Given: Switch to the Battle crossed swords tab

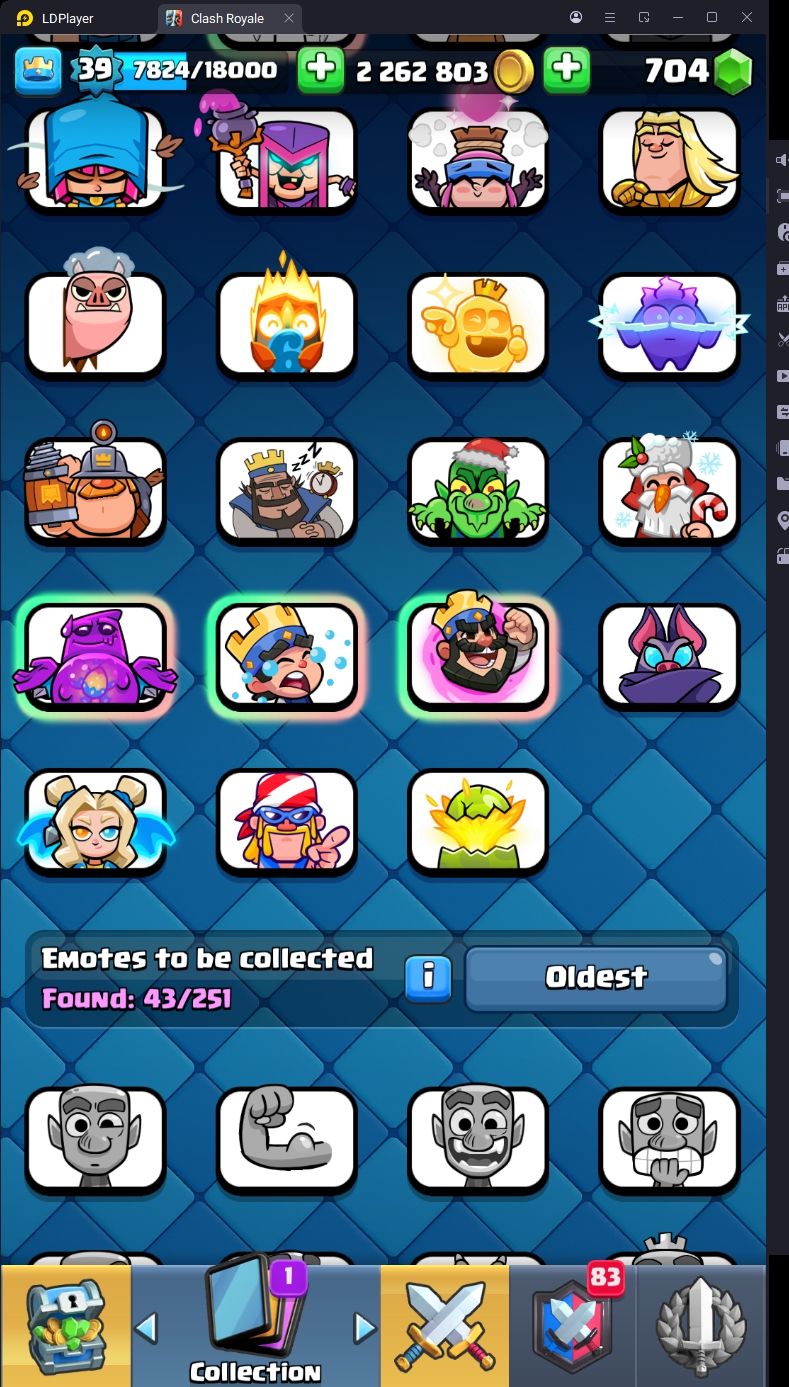Looking at the screenshot, I should pyautogui.click(x=444, y=1325).
